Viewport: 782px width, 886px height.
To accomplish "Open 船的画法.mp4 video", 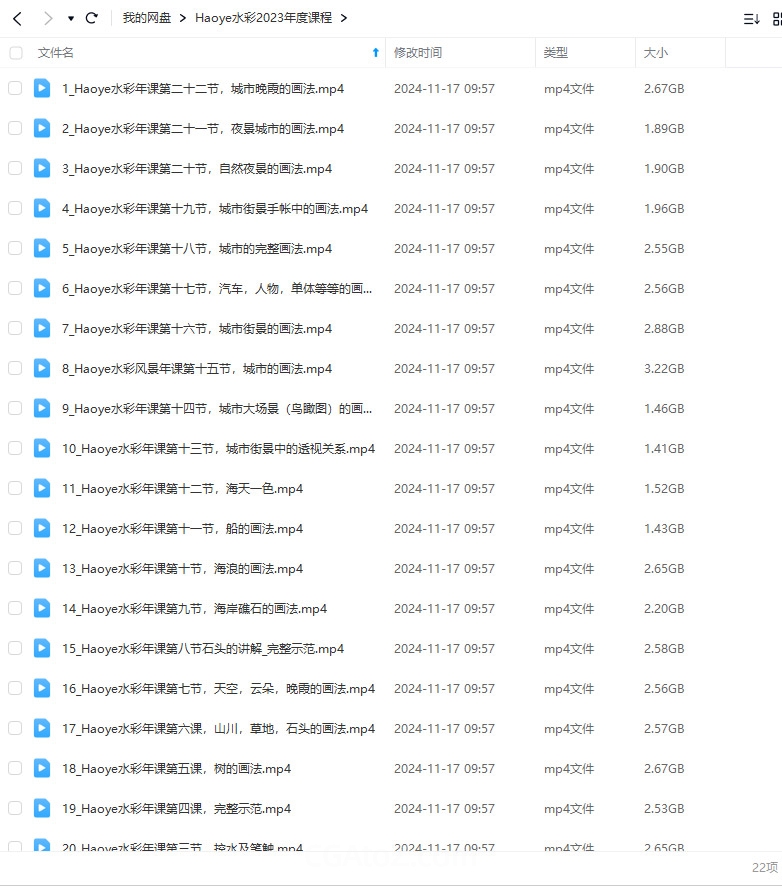I will (182, 528).
